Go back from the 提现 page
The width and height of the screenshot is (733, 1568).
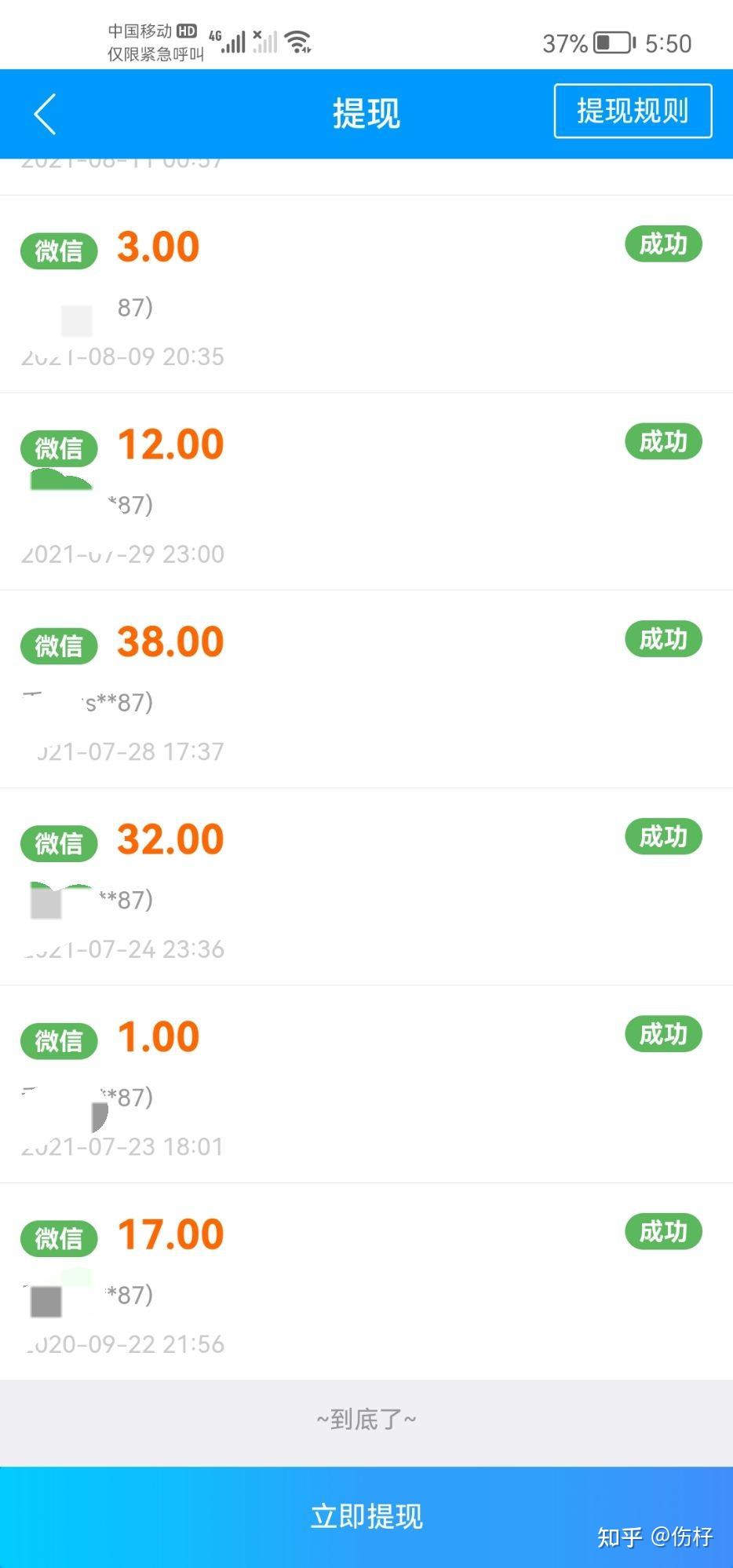[46, 115]
